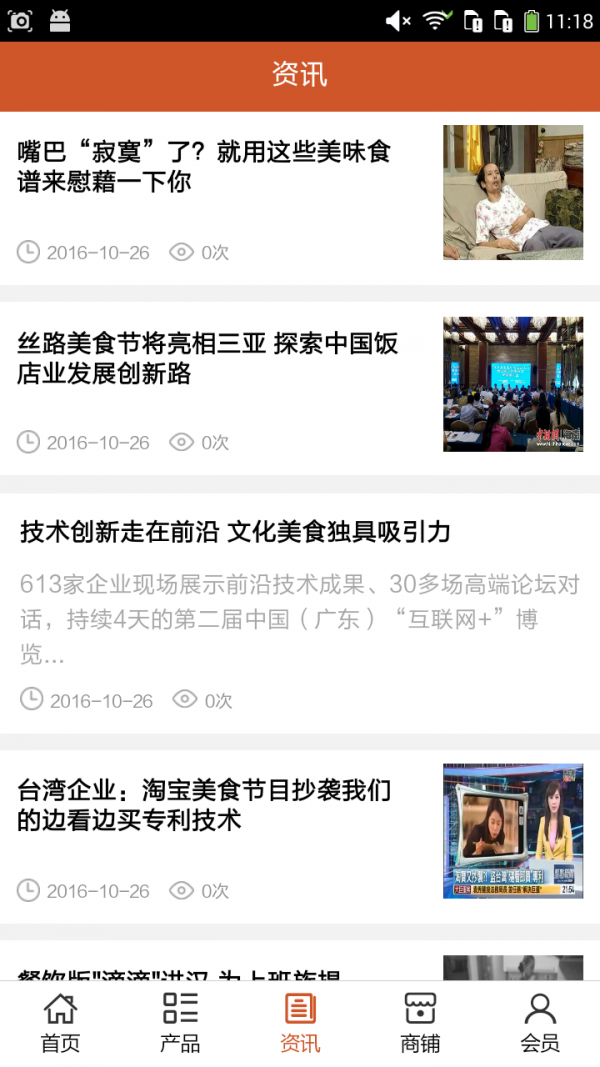
Task: Go to the 产品 tab
Action: [180, 1022]
